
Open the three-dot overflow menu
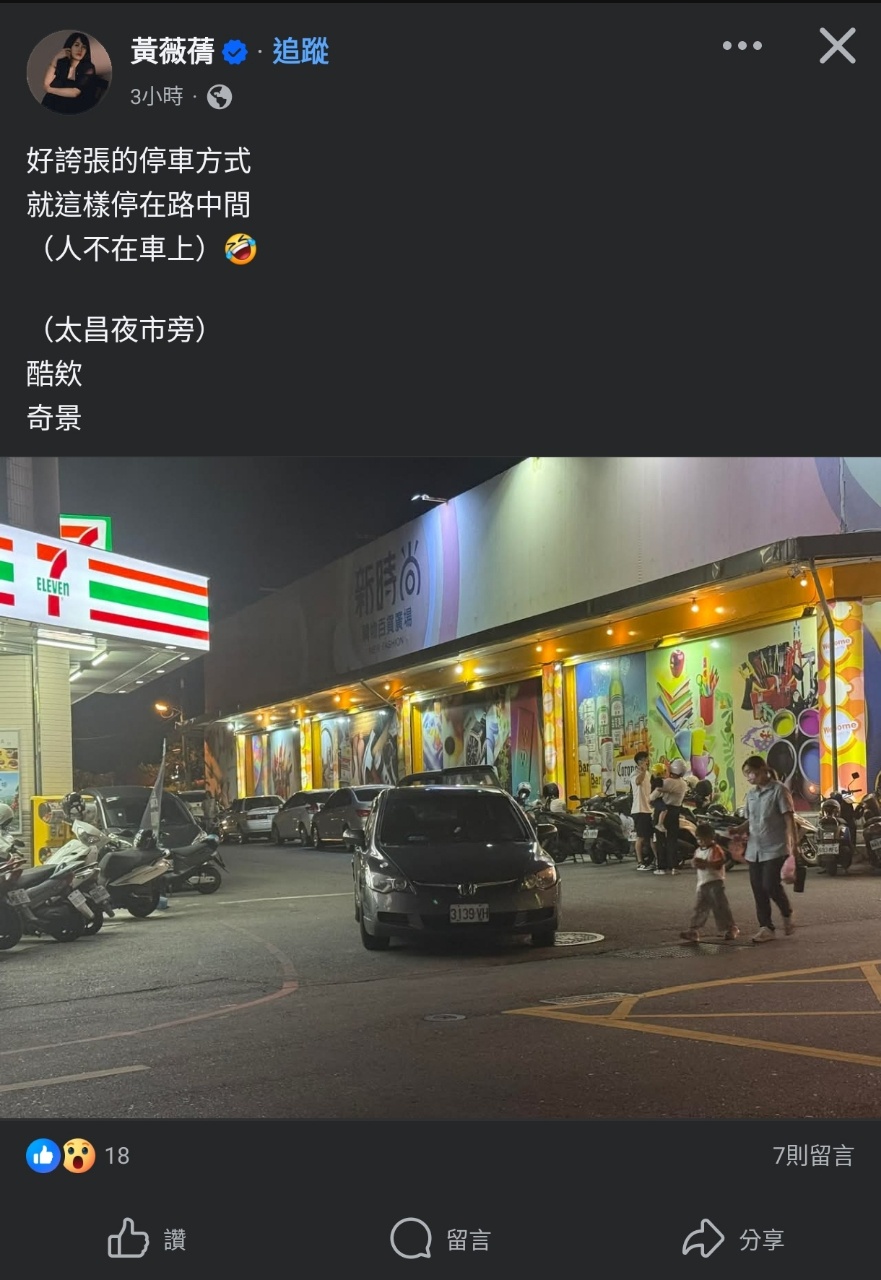click(x=742, y=46)
